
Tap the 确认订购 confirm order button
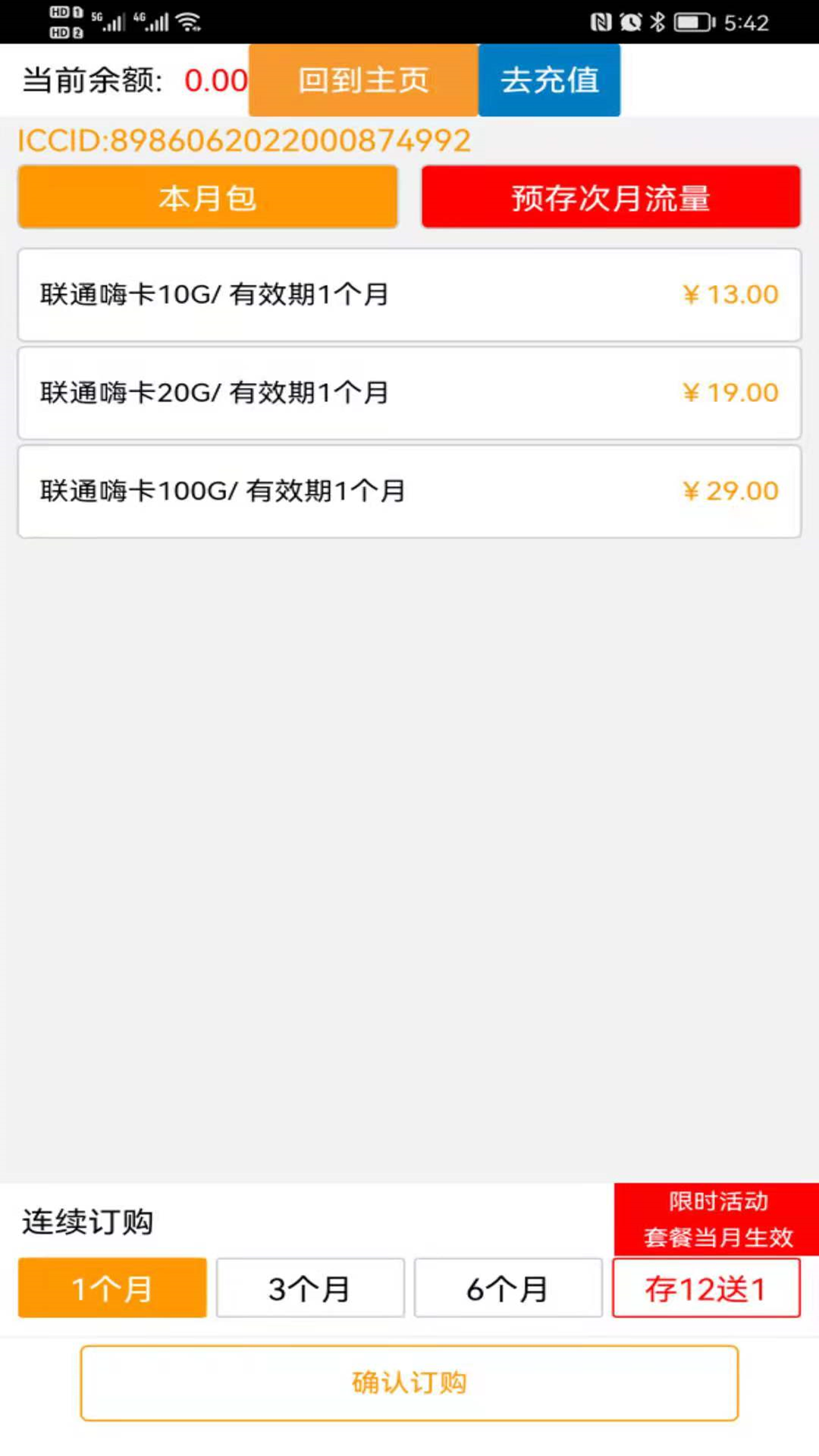pos(409,1382)
